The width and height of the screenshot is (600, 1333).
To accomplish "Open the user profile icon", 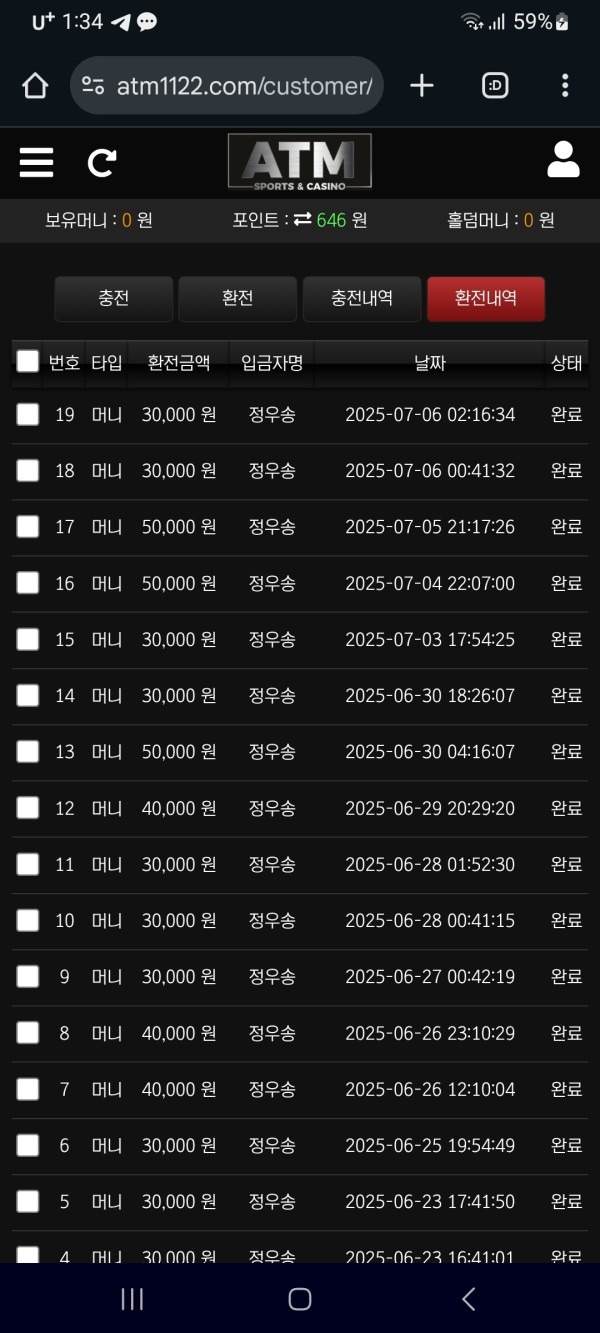I will click(563, 160).
